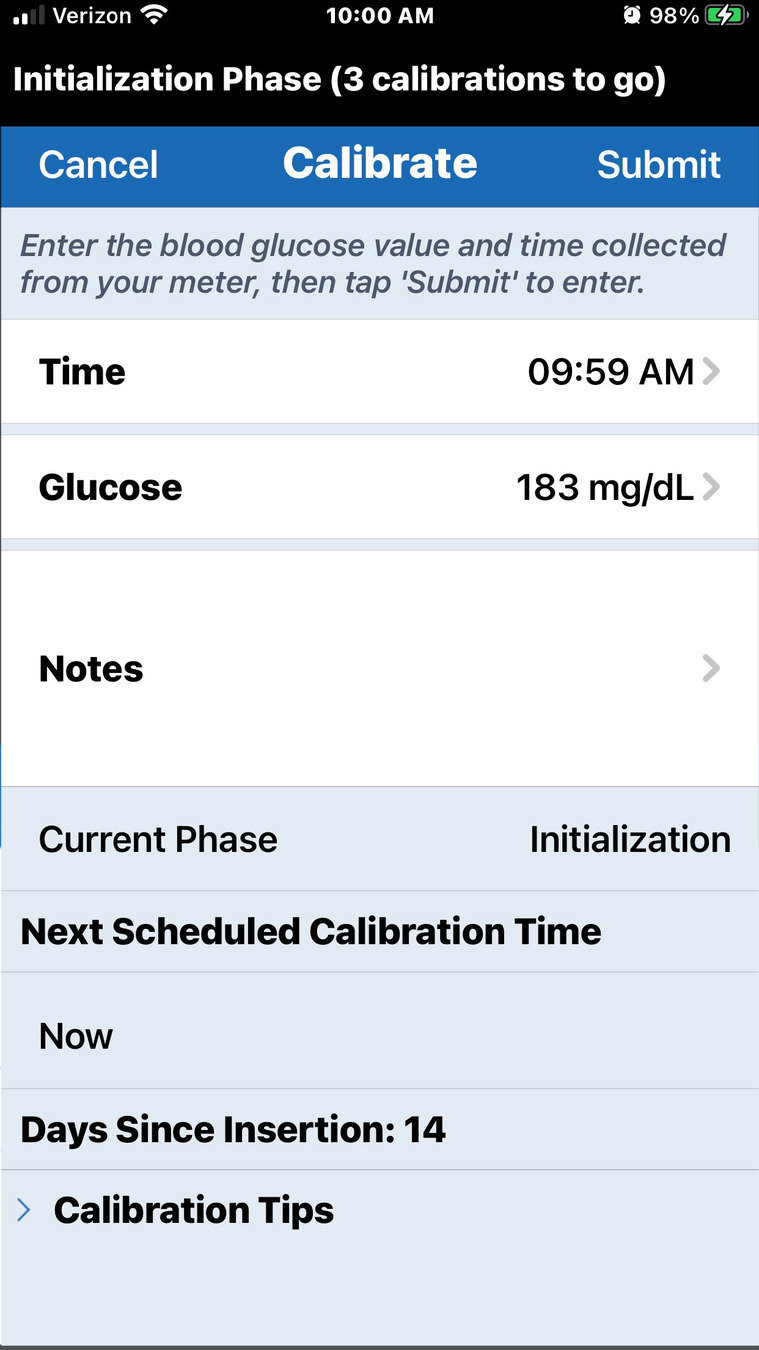Open the Notes row

(x=379, y=668)
